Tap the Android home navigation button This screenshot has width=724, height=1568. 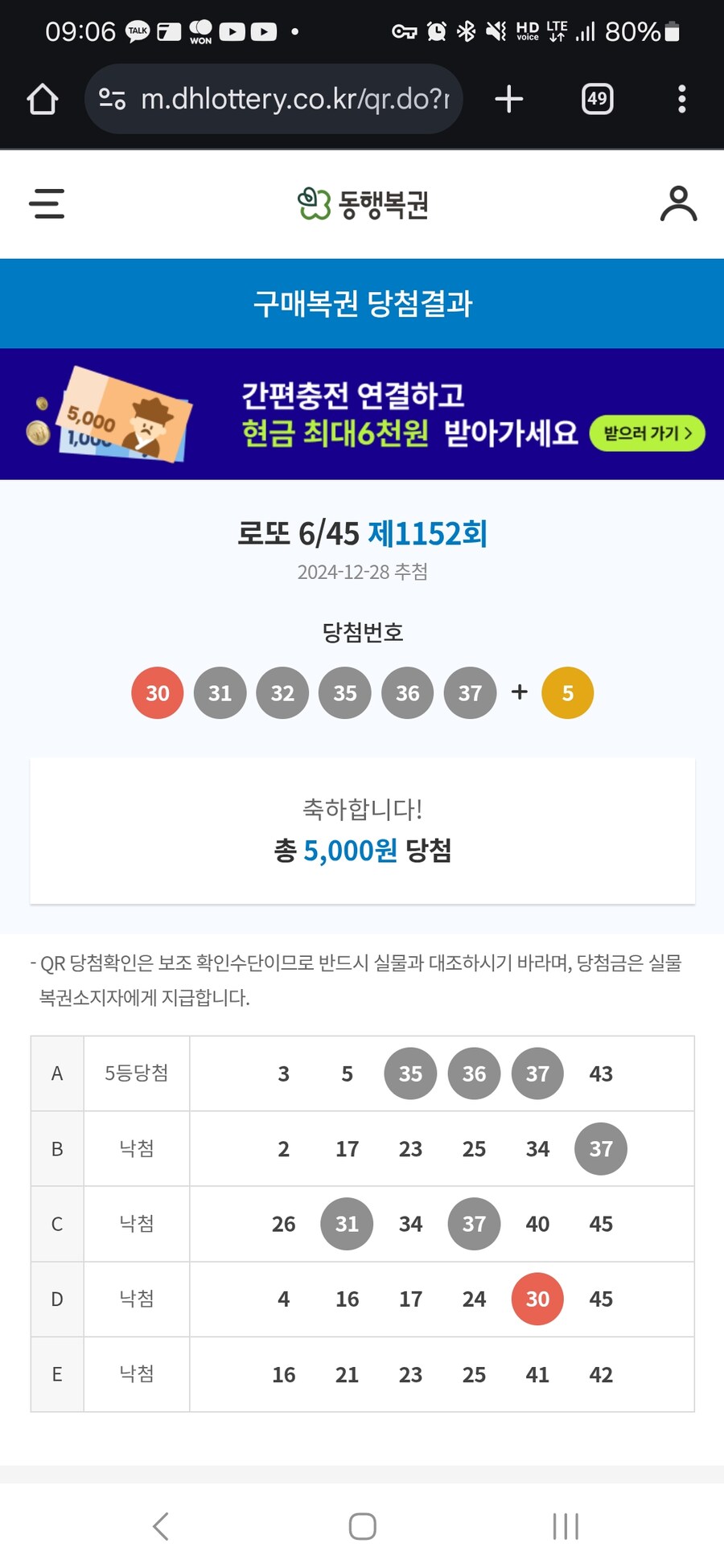(x=362, y=1525)
